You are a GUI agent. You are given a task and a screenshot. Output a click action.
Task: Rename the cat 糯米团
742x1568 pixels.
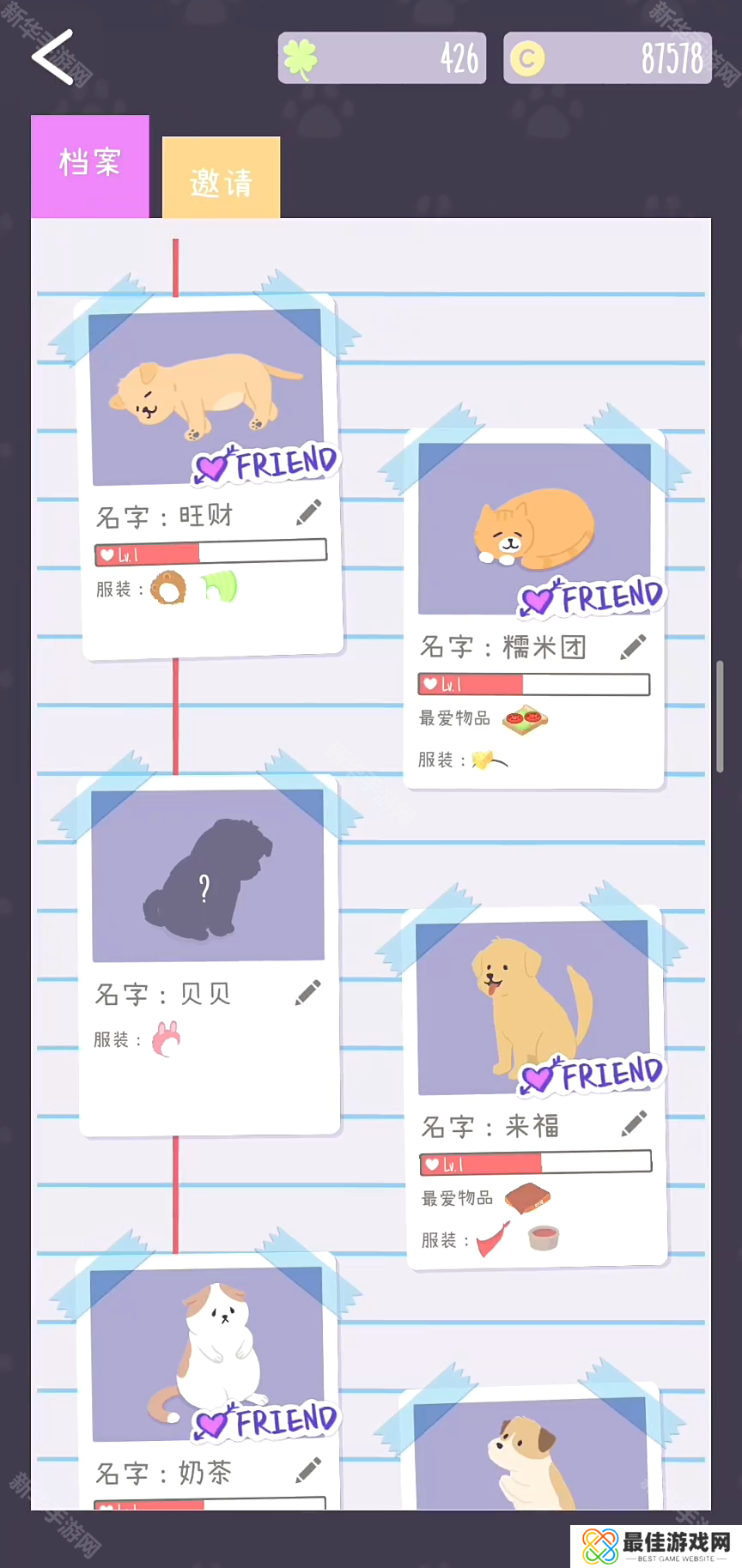pos(633,647)
